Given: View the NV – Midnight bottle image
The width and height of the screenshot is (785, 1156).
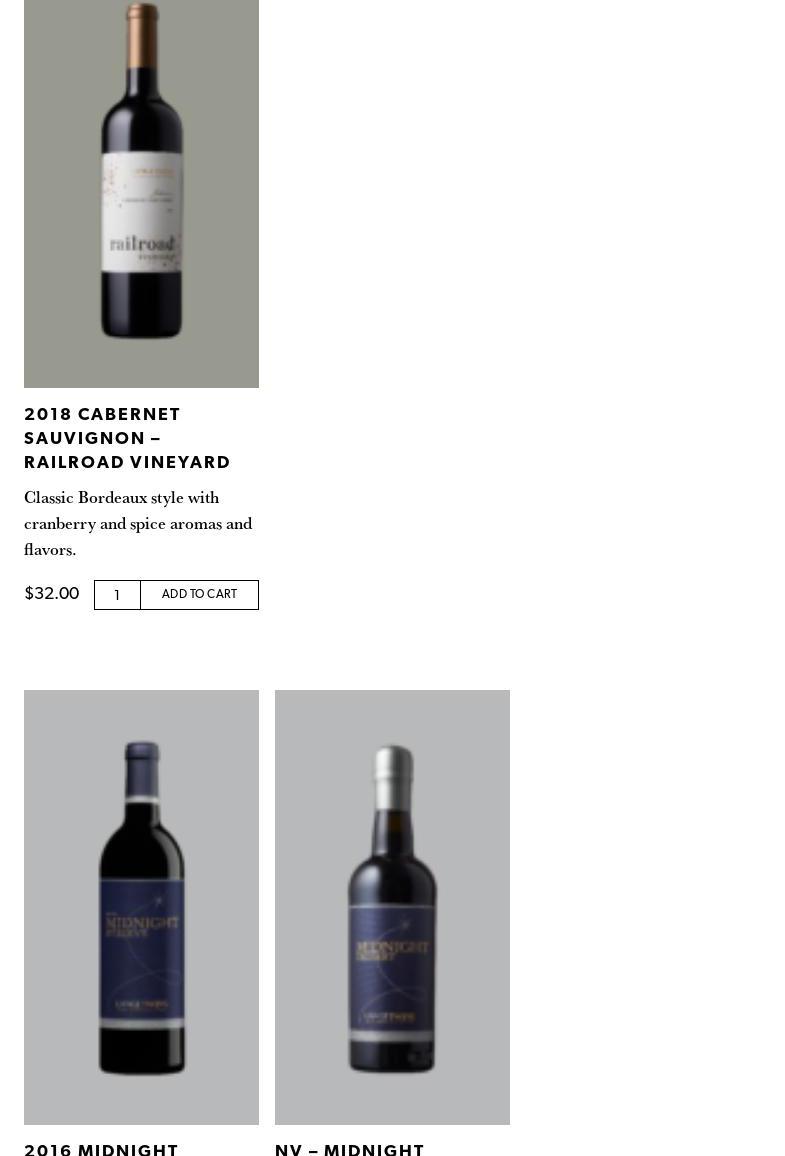Looking at the screenshot, I should point(392,906).
